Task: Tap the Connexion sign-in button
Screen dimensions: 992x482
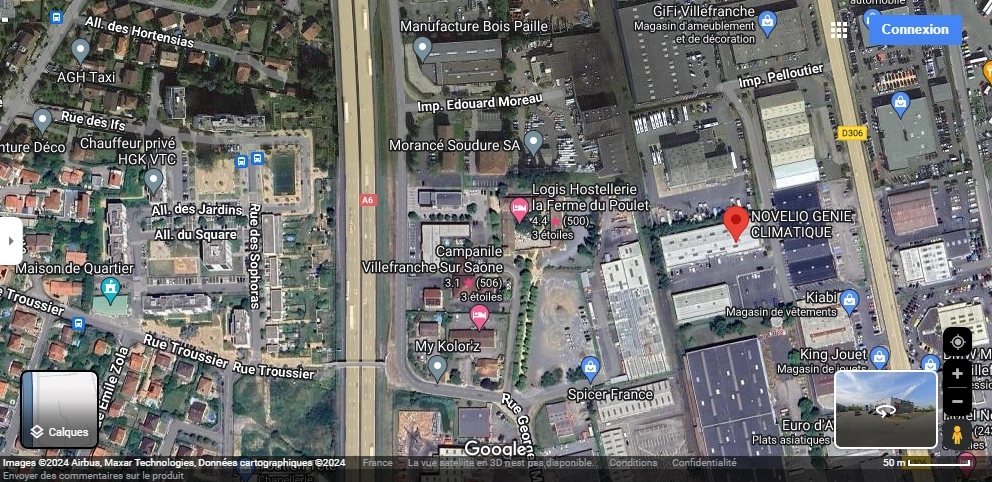Action: coord(914,29)
